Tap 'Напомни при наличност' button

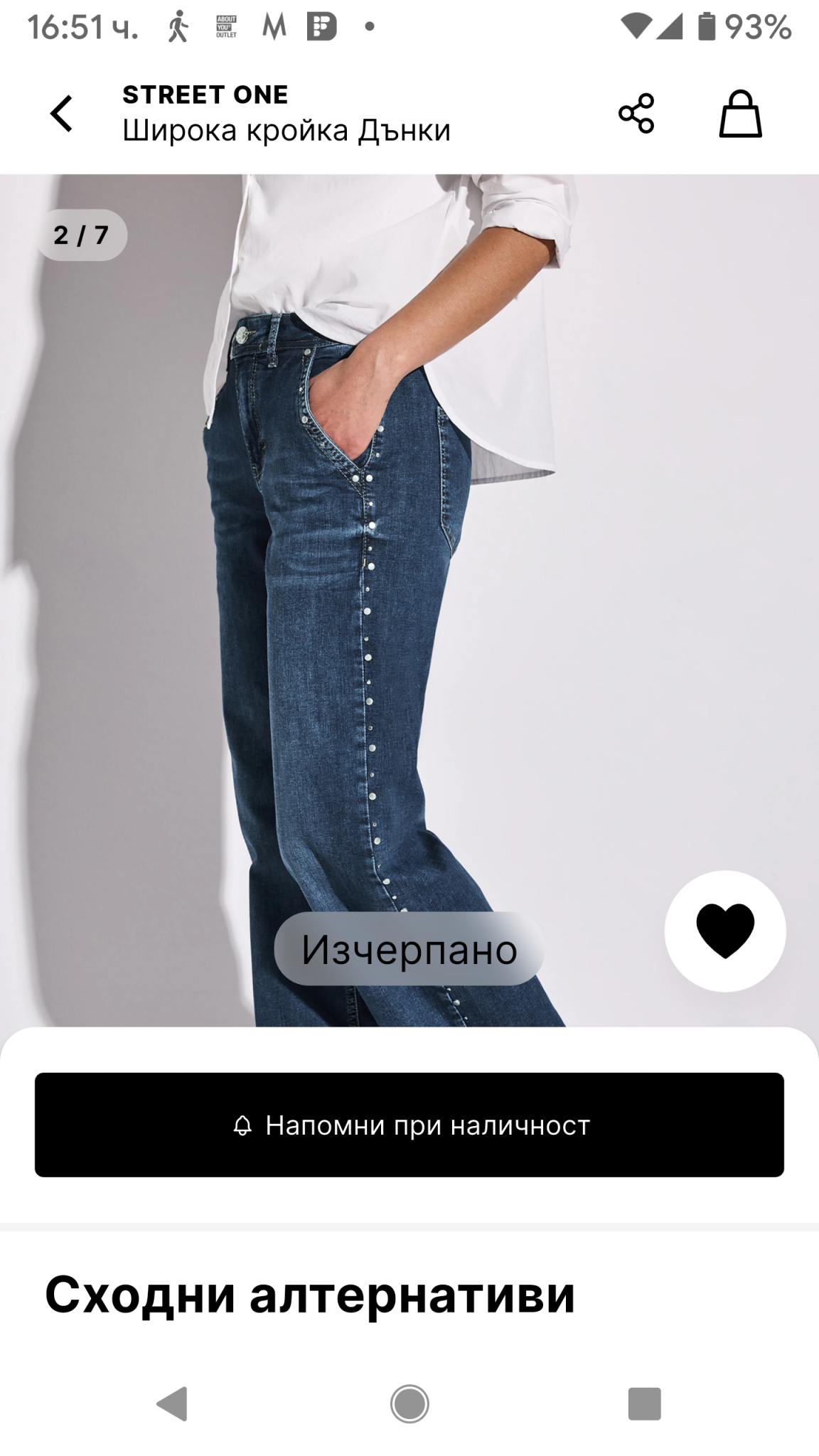pyautogui.click(x=409, y=1125)
